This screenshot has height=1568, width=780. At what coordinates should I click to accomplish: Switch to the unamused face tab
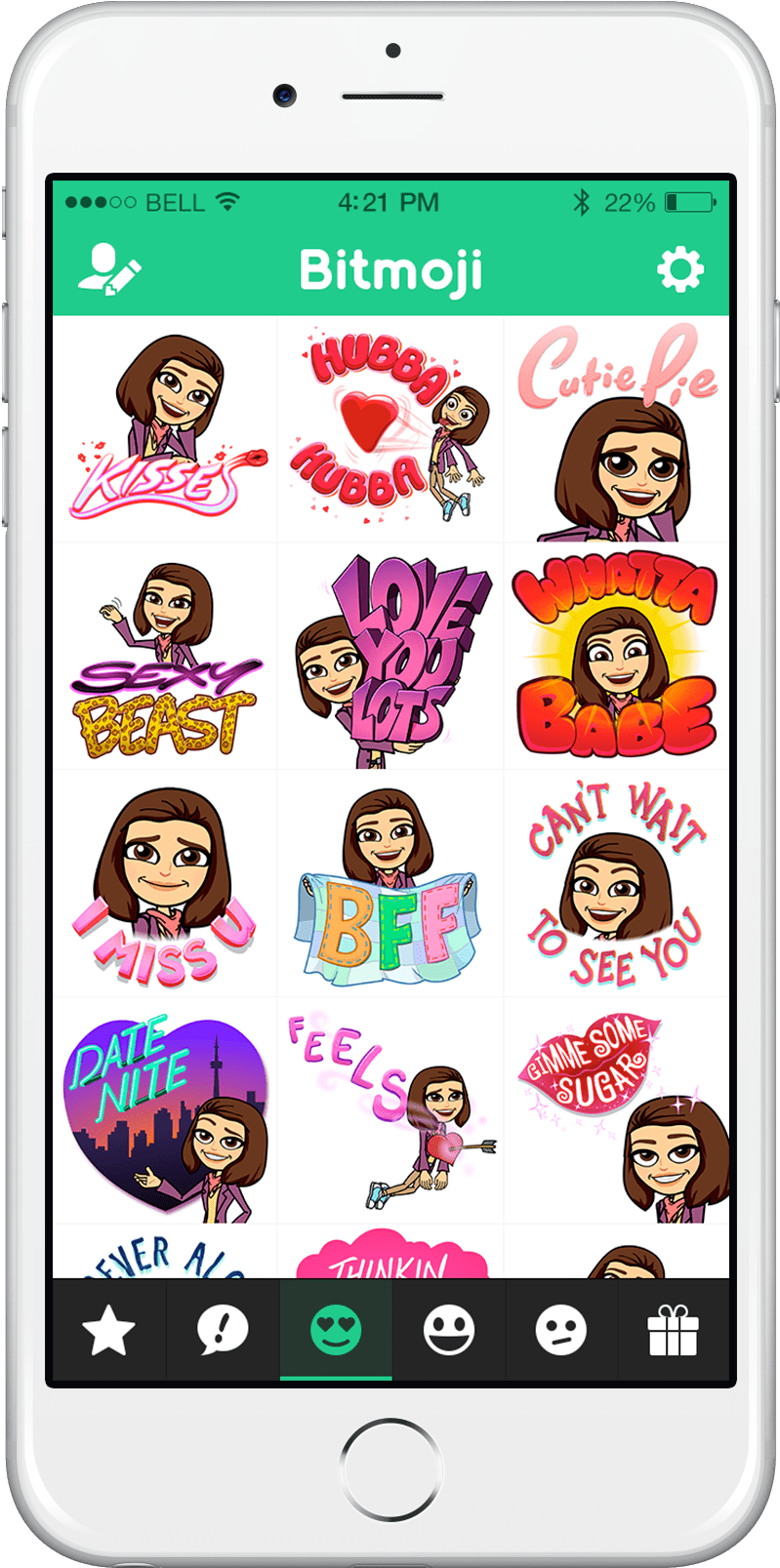tap(561, 1331)
